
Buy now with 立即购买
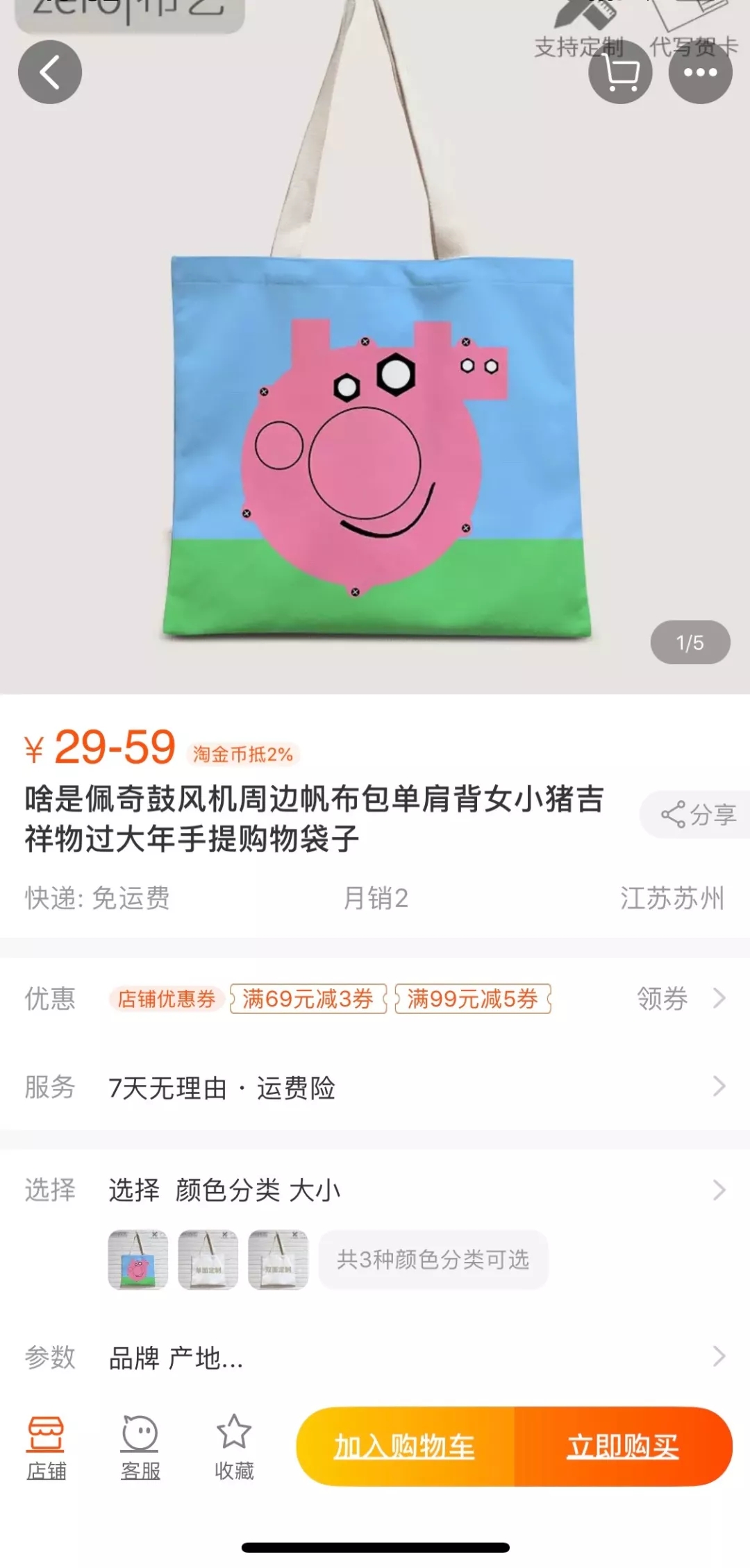(623, 1447)
